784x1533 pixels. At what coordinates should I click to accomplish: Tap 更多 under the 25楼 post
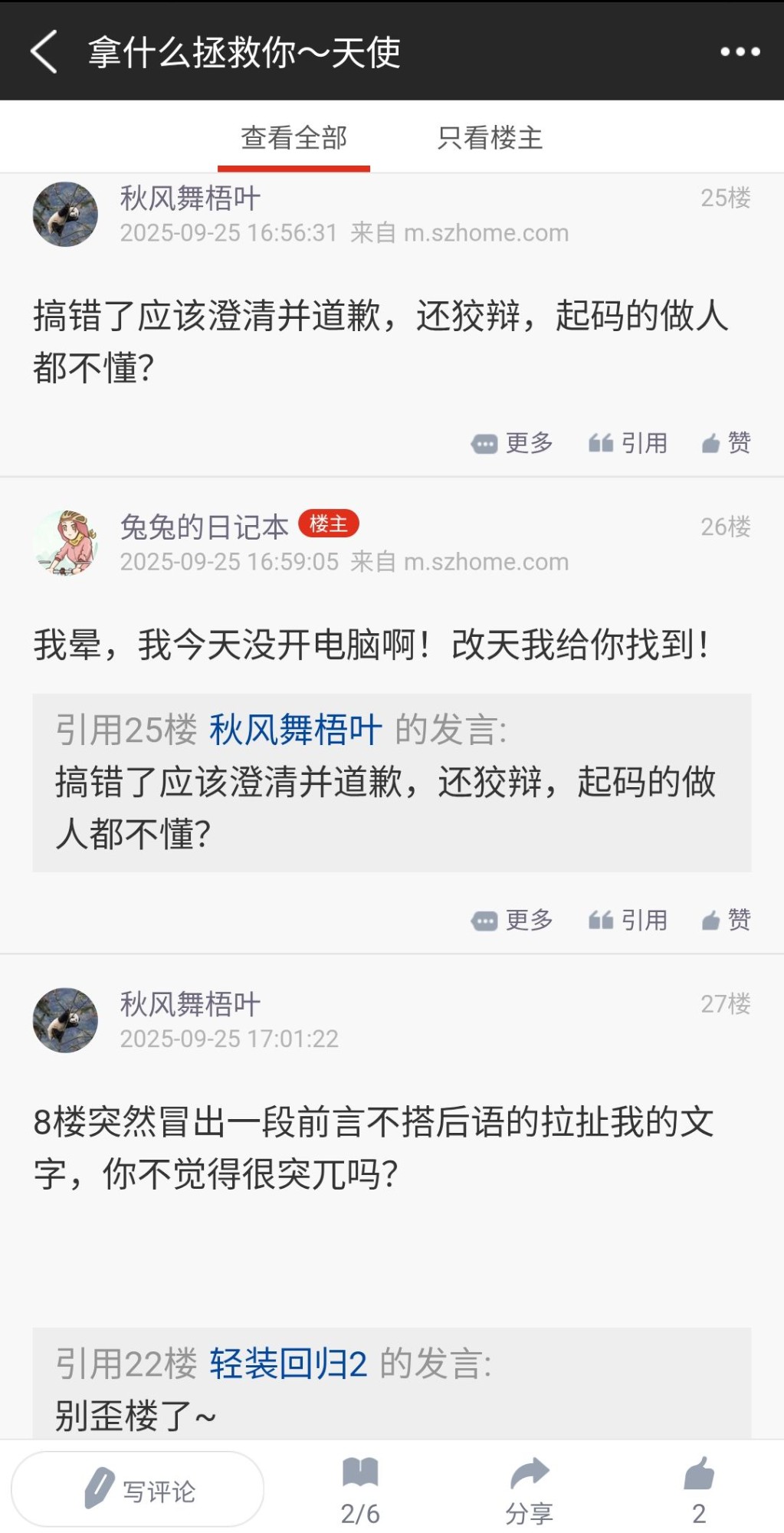click(512, 443)
